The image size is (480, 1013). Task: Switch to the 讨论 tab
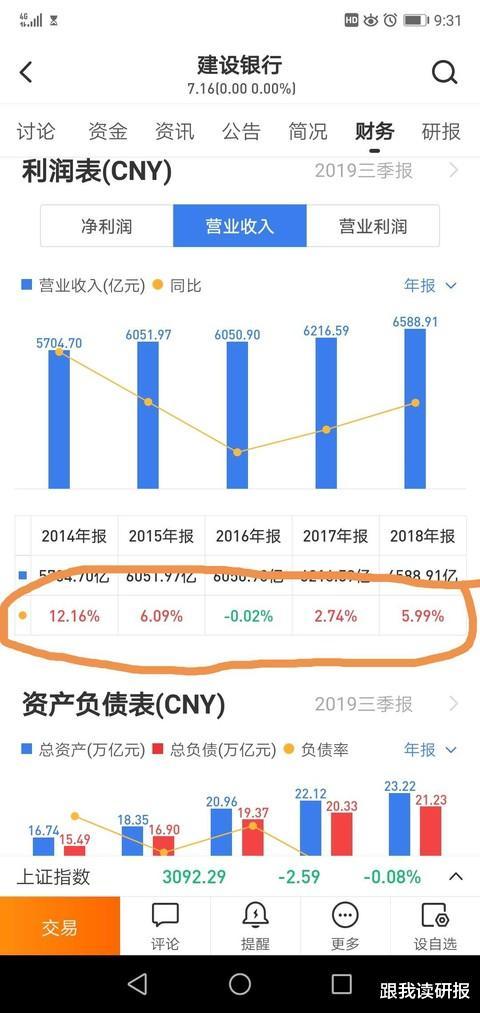[x=36, y=132]
